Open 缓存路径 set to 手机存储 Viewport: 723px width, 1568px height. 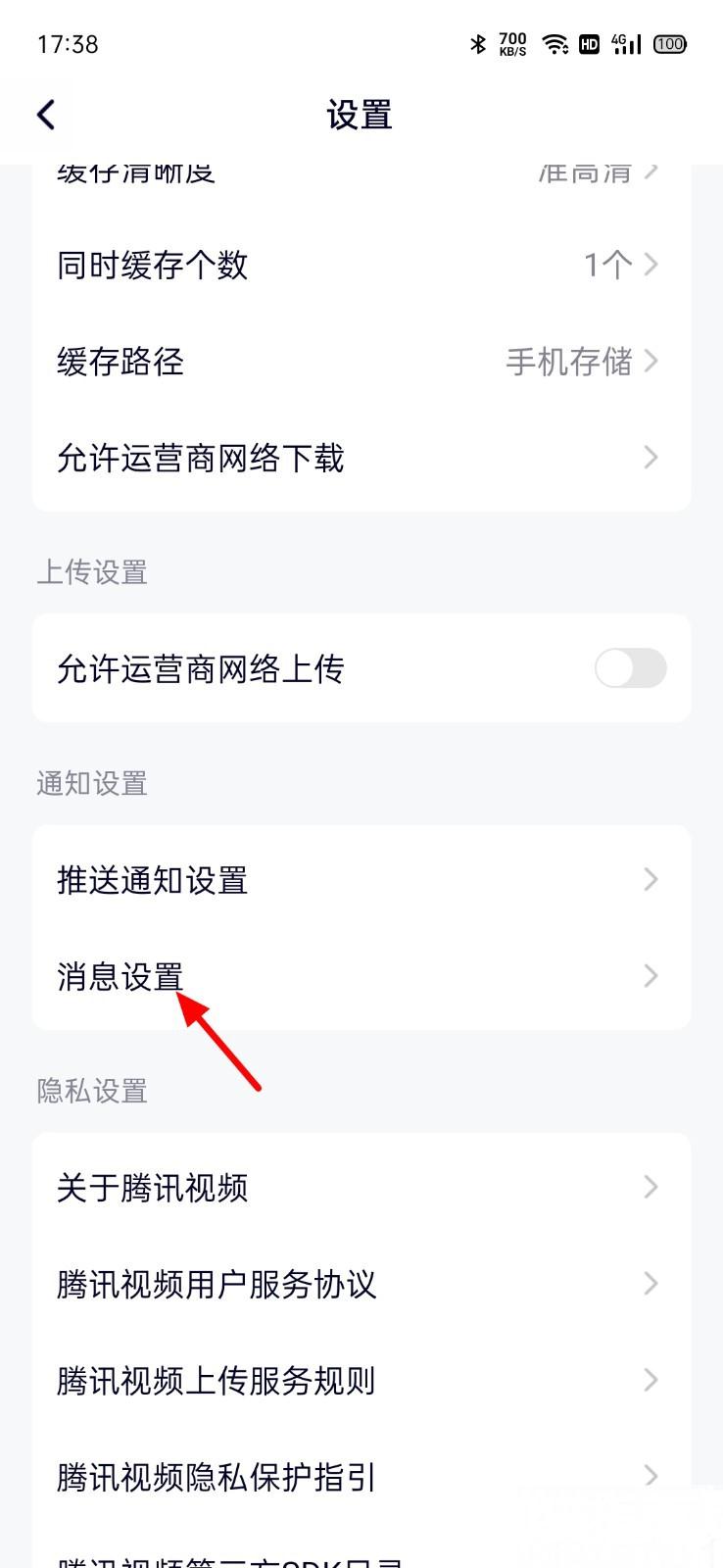pos(361,362)
